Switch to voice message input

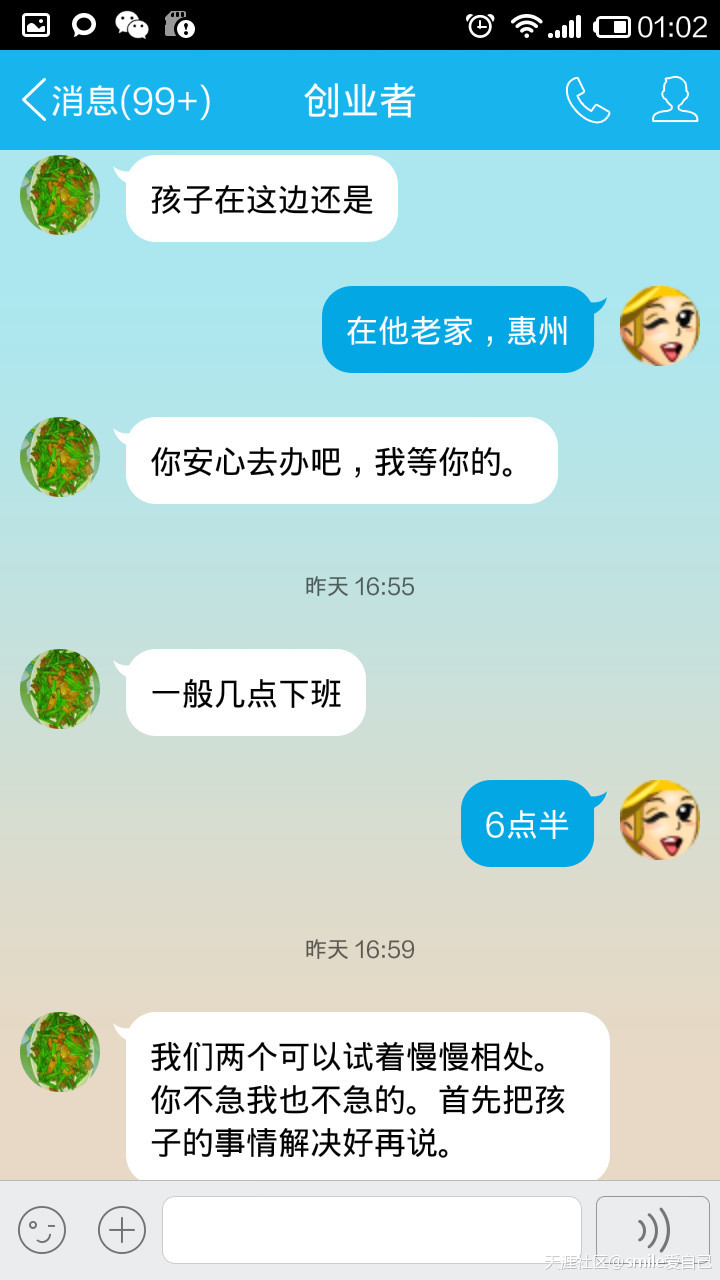click(x=652, y=1229)
